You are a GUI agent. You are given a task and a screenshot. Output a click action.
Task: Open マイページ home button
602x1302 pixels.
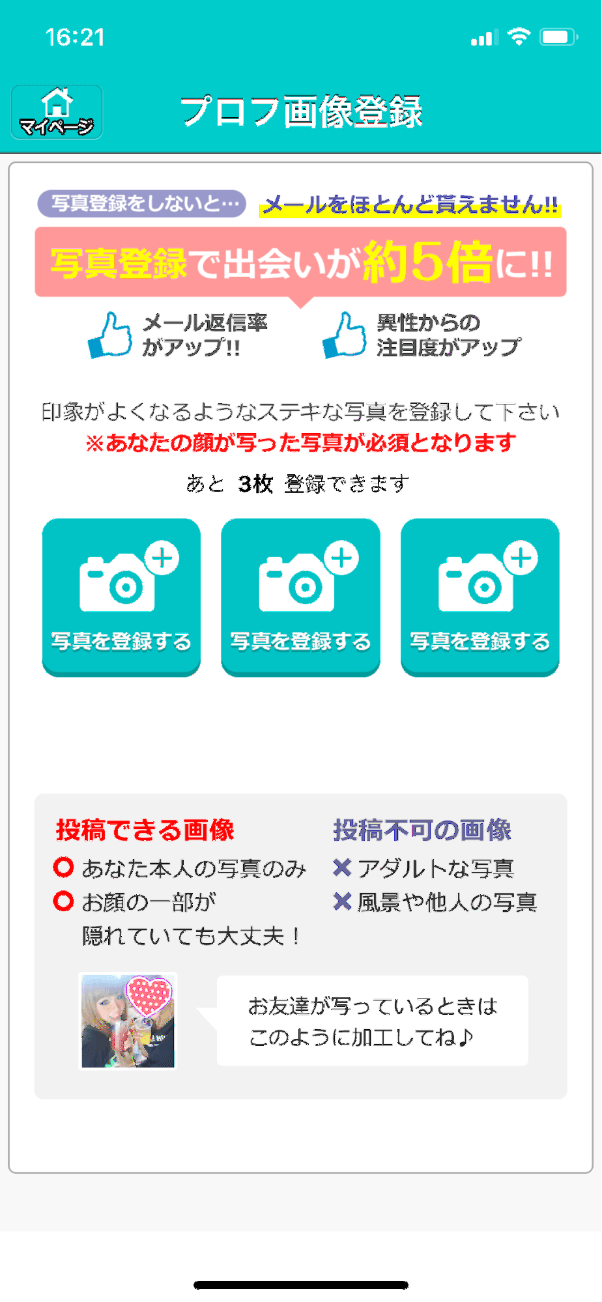click(x=57, y=112)
